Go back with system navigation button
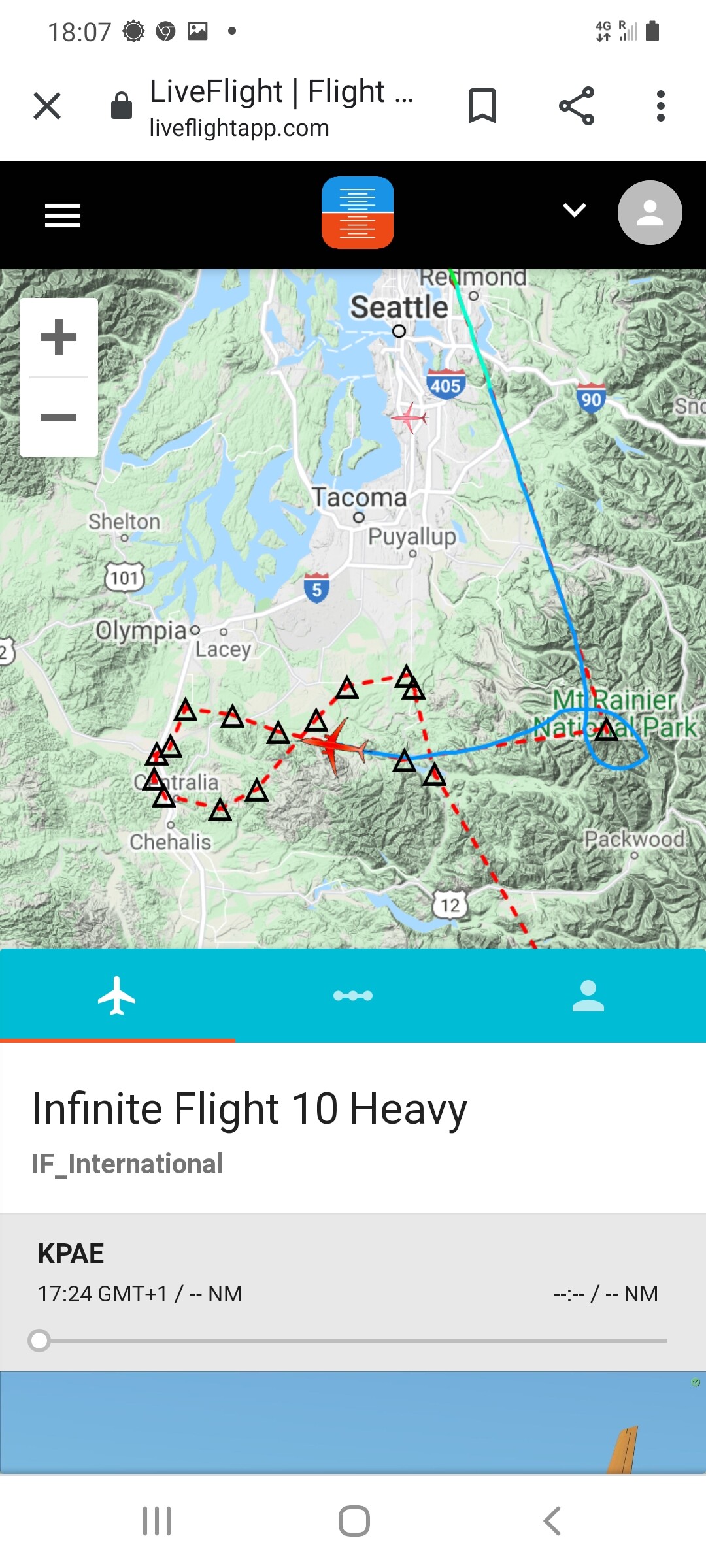 552,1521
